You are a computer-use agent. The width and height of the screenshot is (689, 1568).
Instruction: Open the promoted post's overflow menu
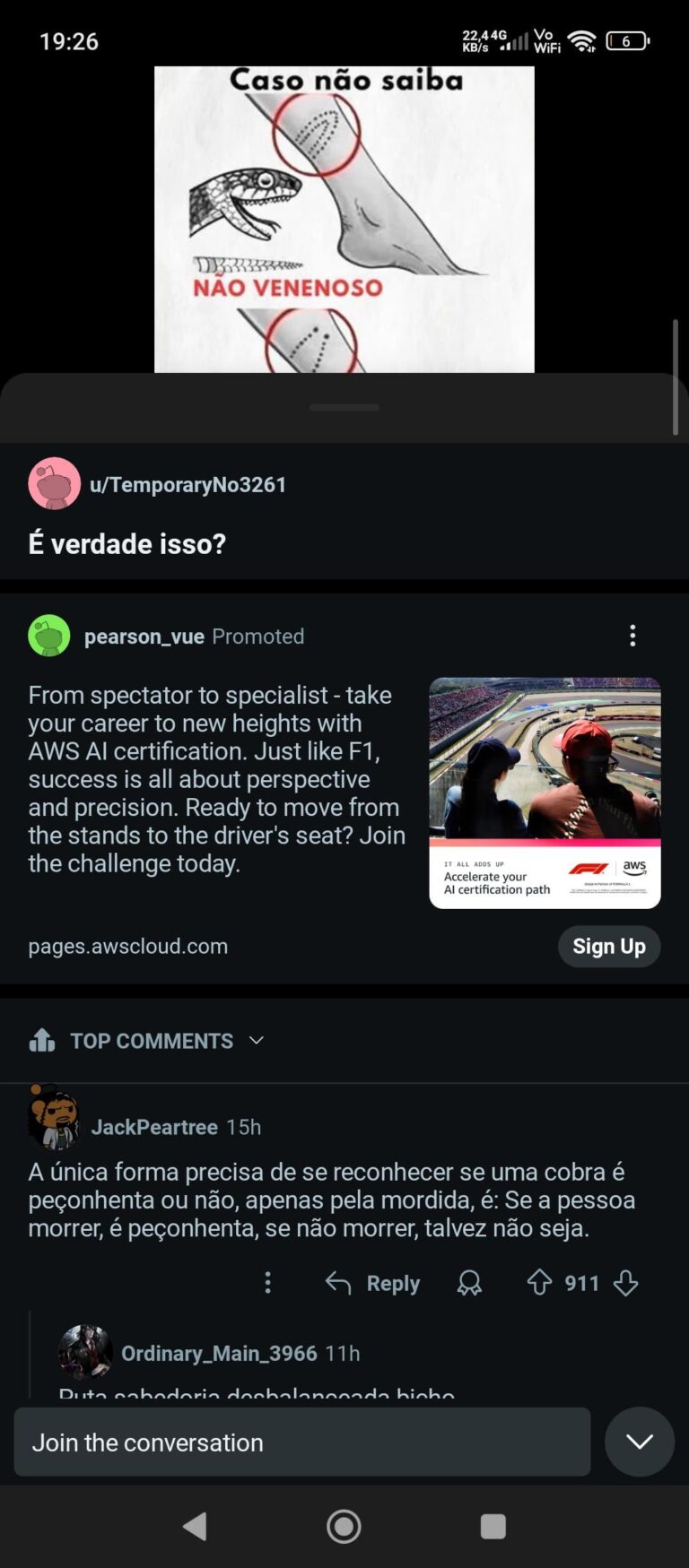click(x=632, y=636)
